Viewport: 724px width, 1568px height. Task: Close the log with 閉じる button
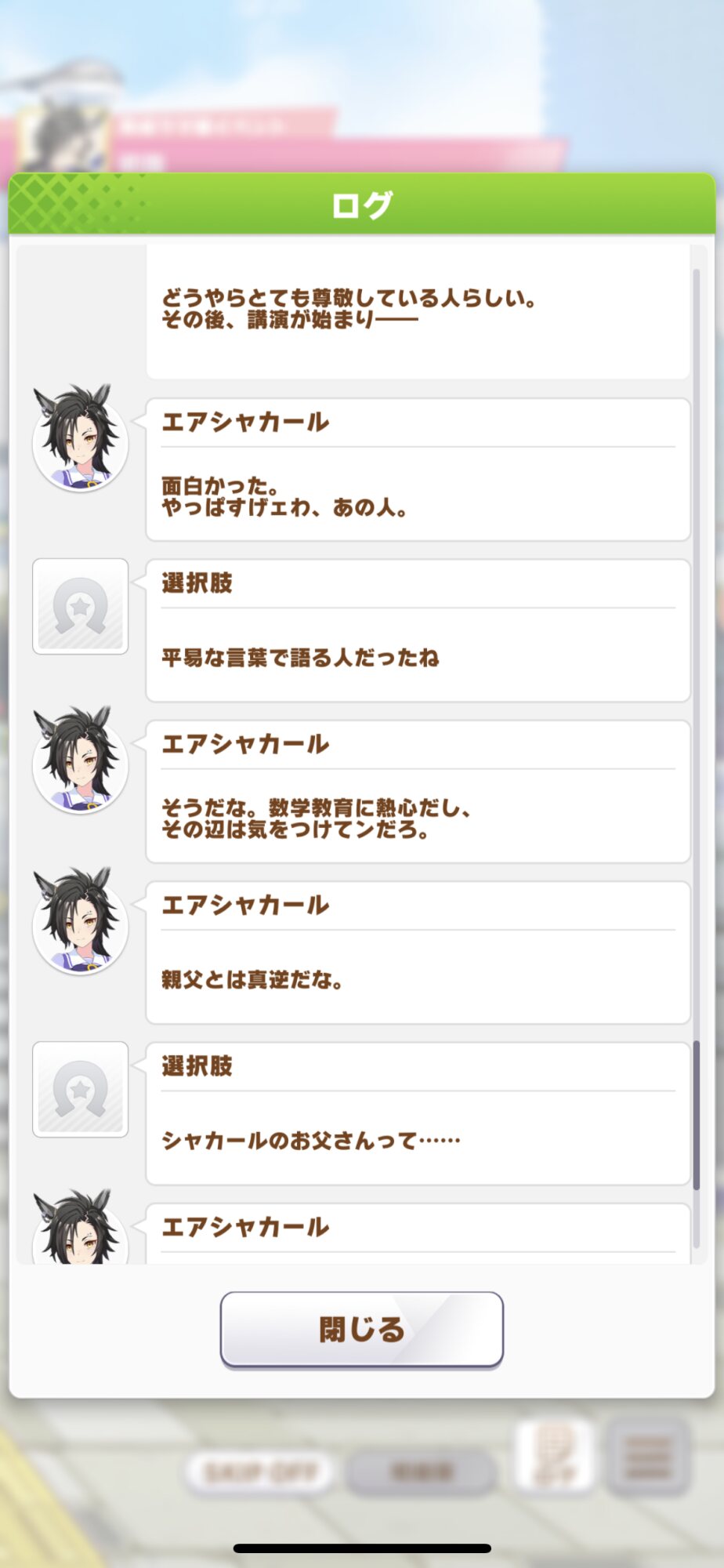click(361, 1330)
